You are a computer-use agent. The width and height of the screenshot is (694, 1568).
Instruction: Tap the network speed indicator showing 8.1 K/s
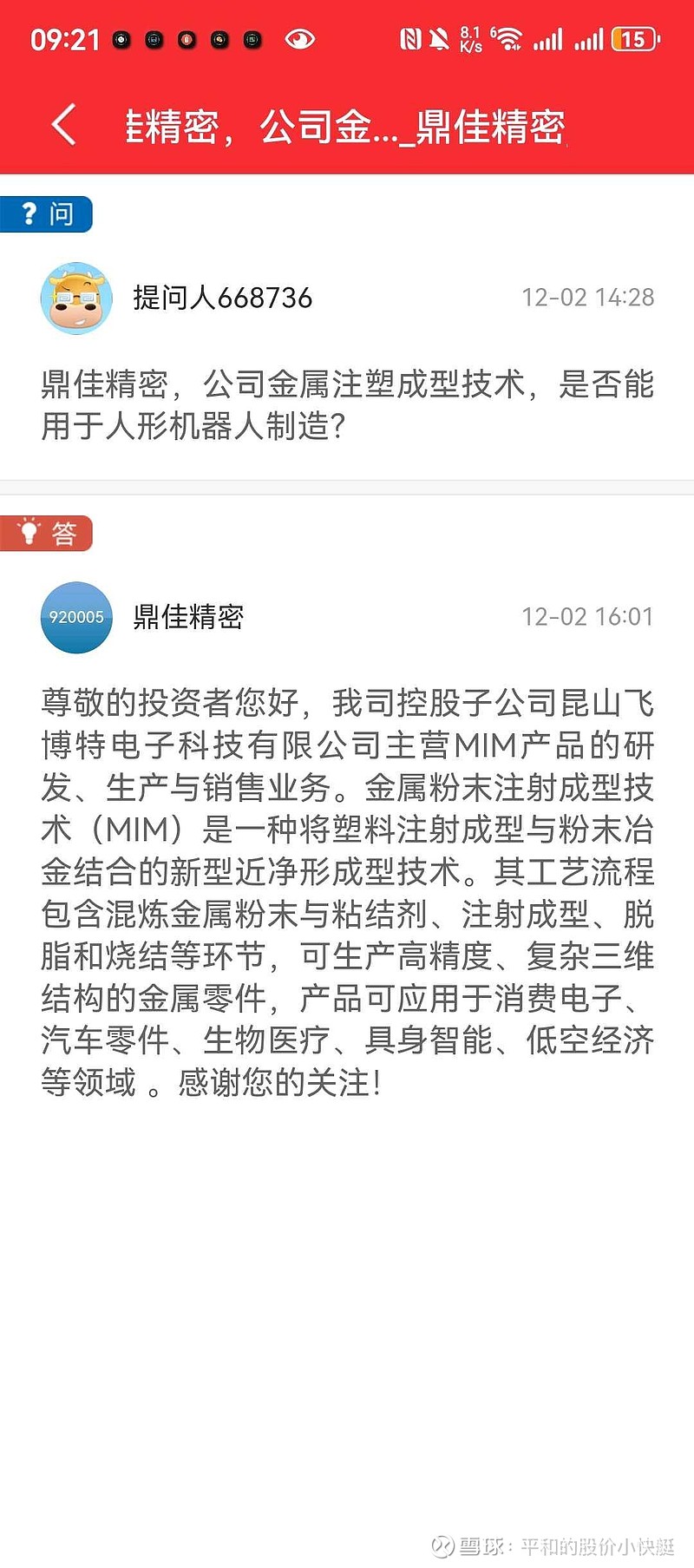[469, 38]
